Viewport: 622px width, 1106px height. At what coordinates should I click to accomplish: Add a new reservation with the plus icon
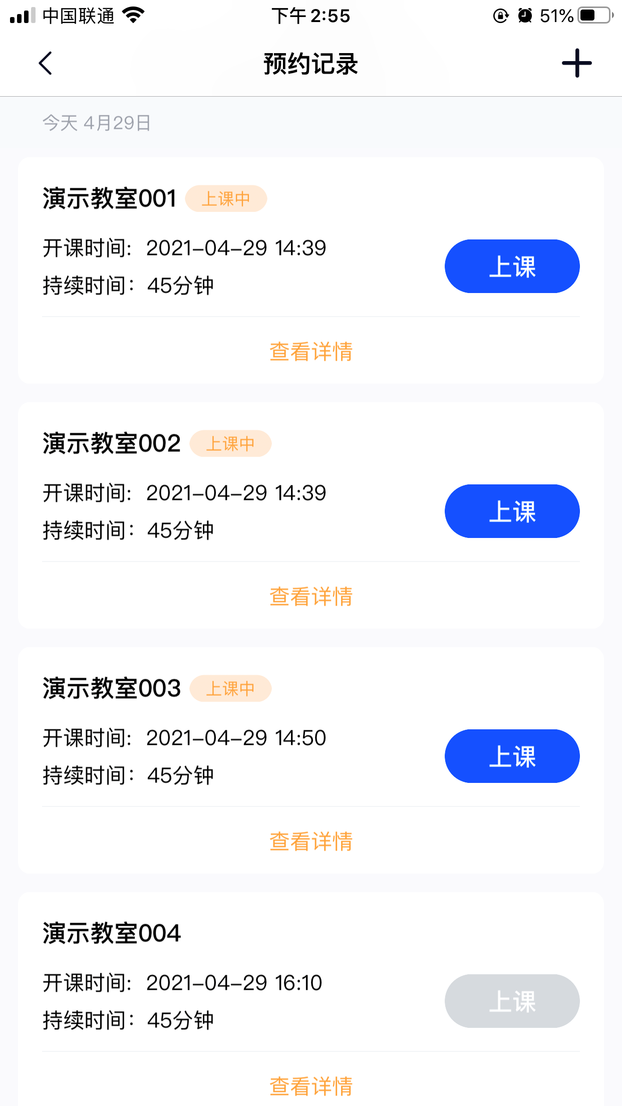(576, 63)
